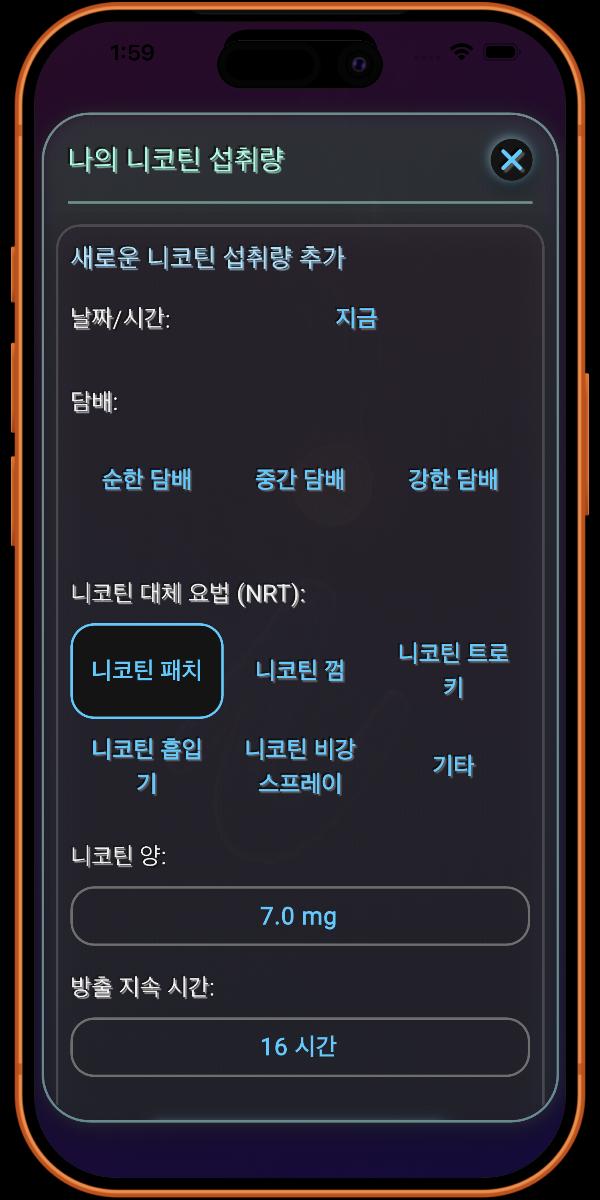Choose 니코틴 비강 스프레이

300,766
